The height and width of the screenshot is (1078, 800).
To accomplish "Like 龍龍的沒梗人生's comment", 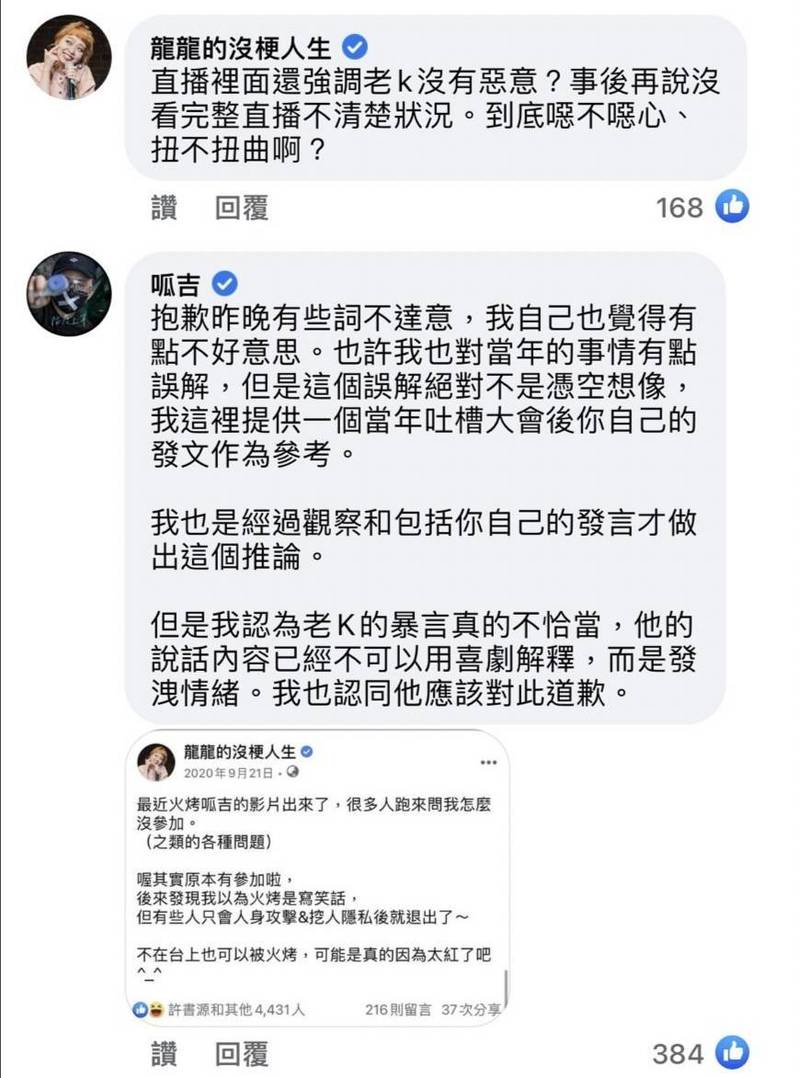I will pos(164,208).
